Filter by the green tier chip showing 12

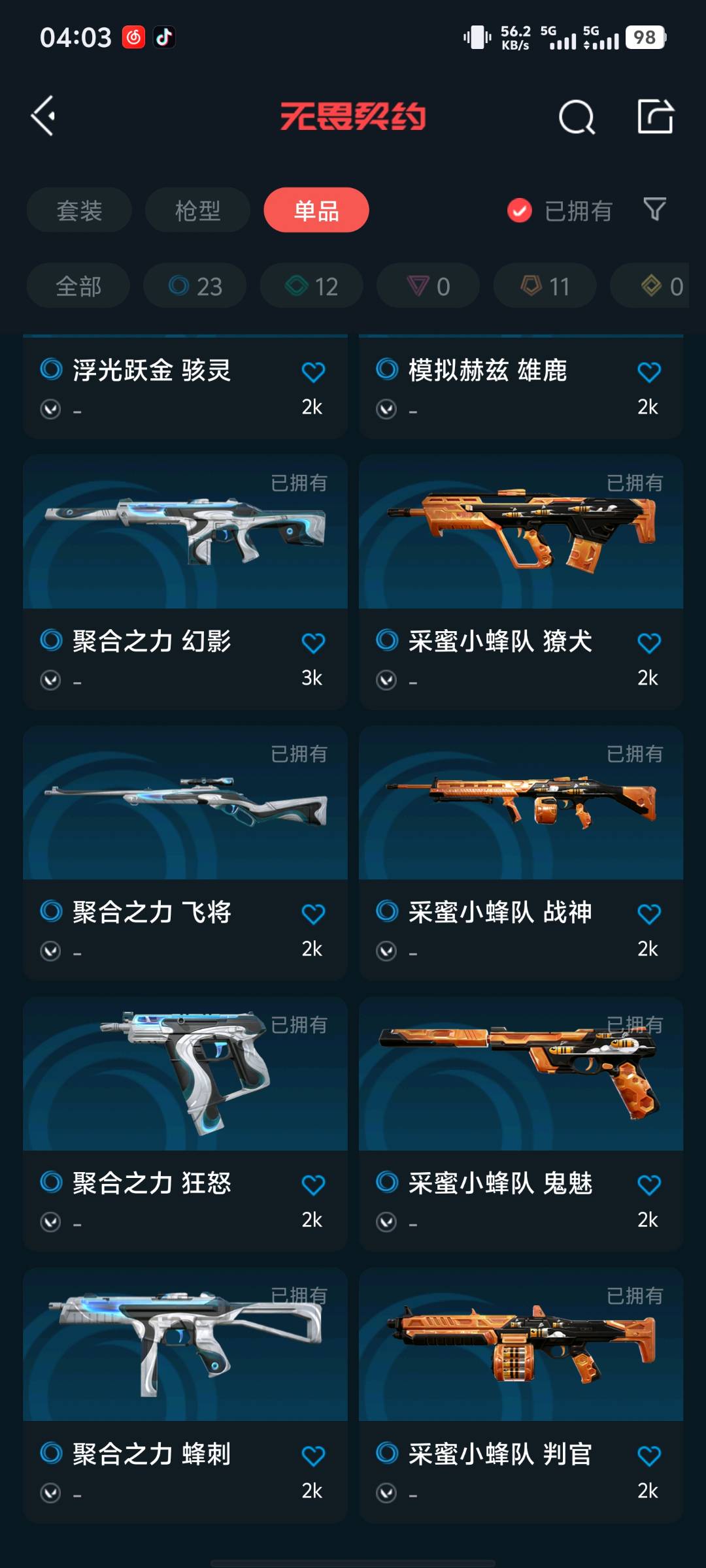click(312, 286)
